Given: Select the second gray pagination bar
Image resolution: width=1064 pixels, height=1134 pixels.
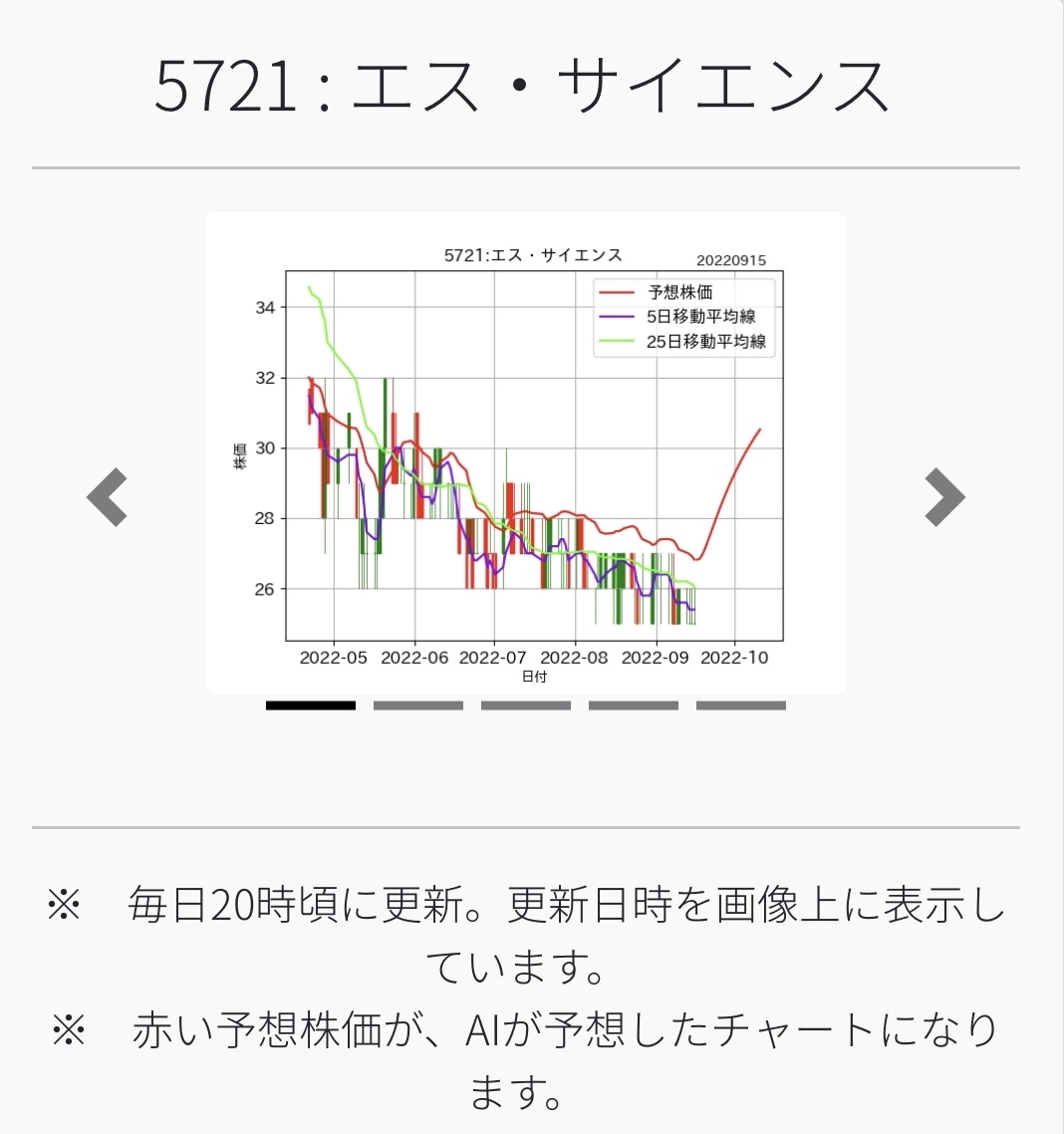Looking at the screenshot, I should tap(417, 706).
